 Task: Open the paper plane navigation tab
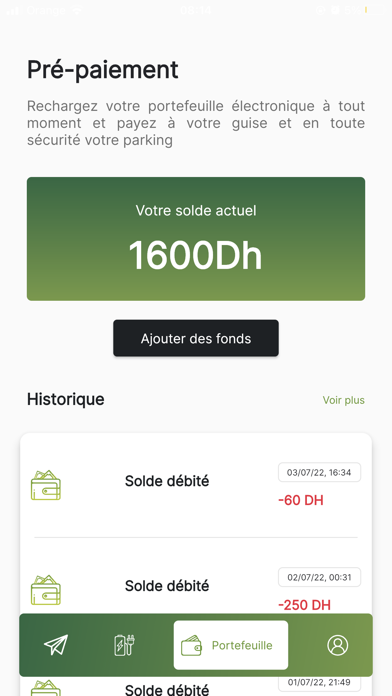(x=56, y=645)
